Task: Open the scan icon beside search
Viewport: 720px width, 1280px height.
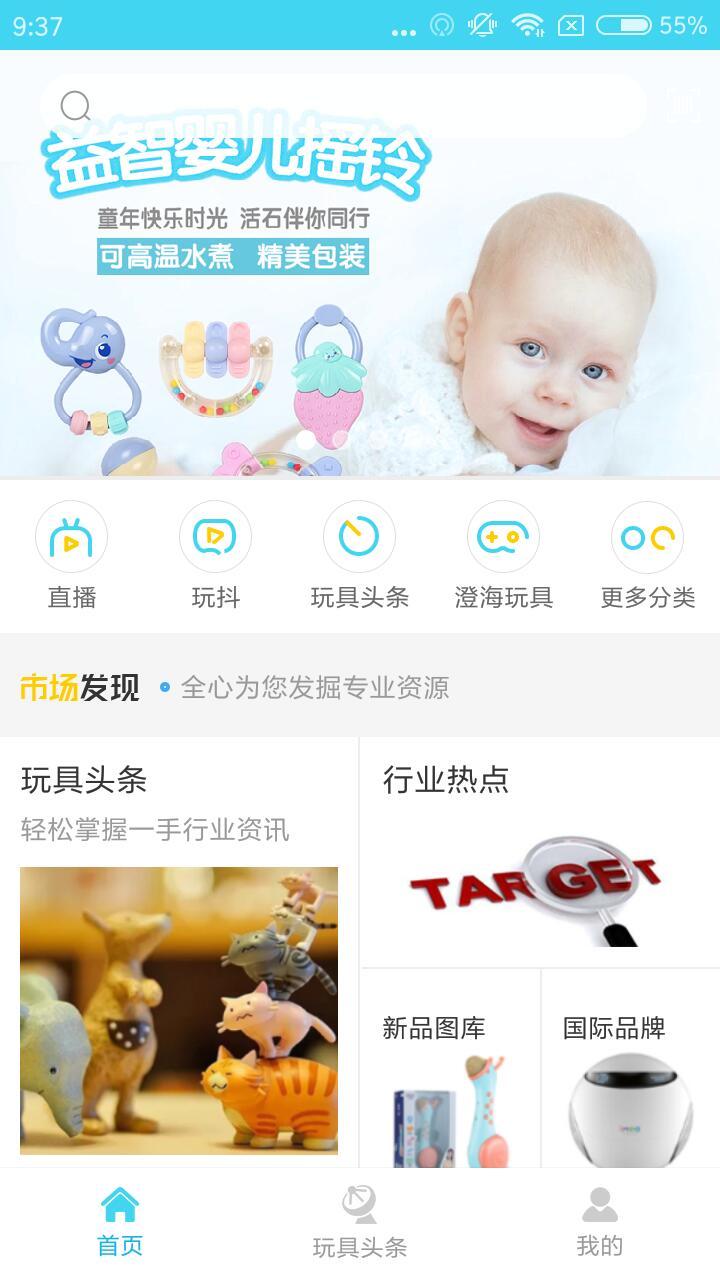Action: tap(683, 106)
